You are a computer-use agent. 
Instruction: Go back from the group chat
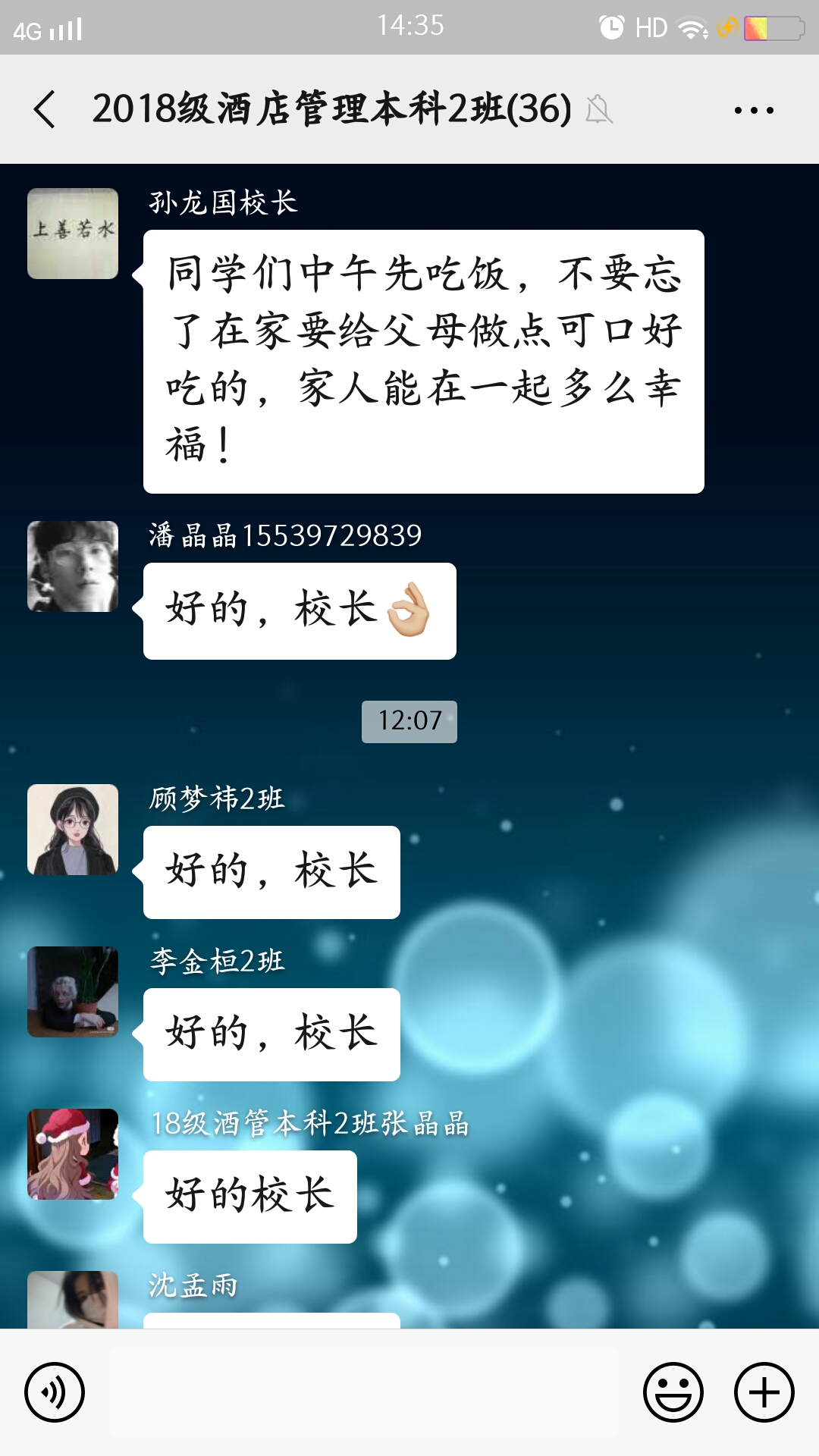point(45,109)
